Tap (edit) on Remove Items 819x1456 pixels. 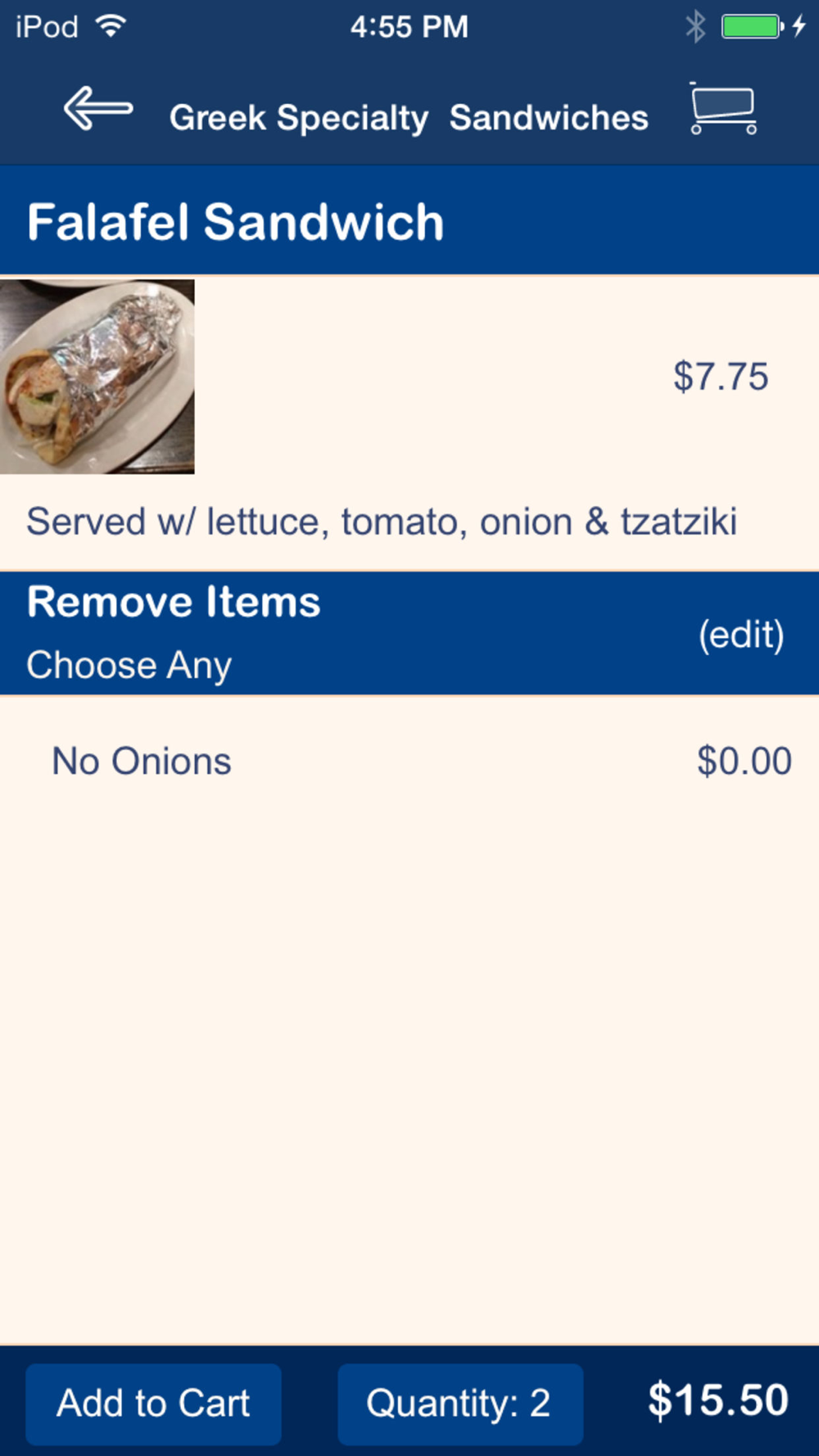(x=741, y=635)
